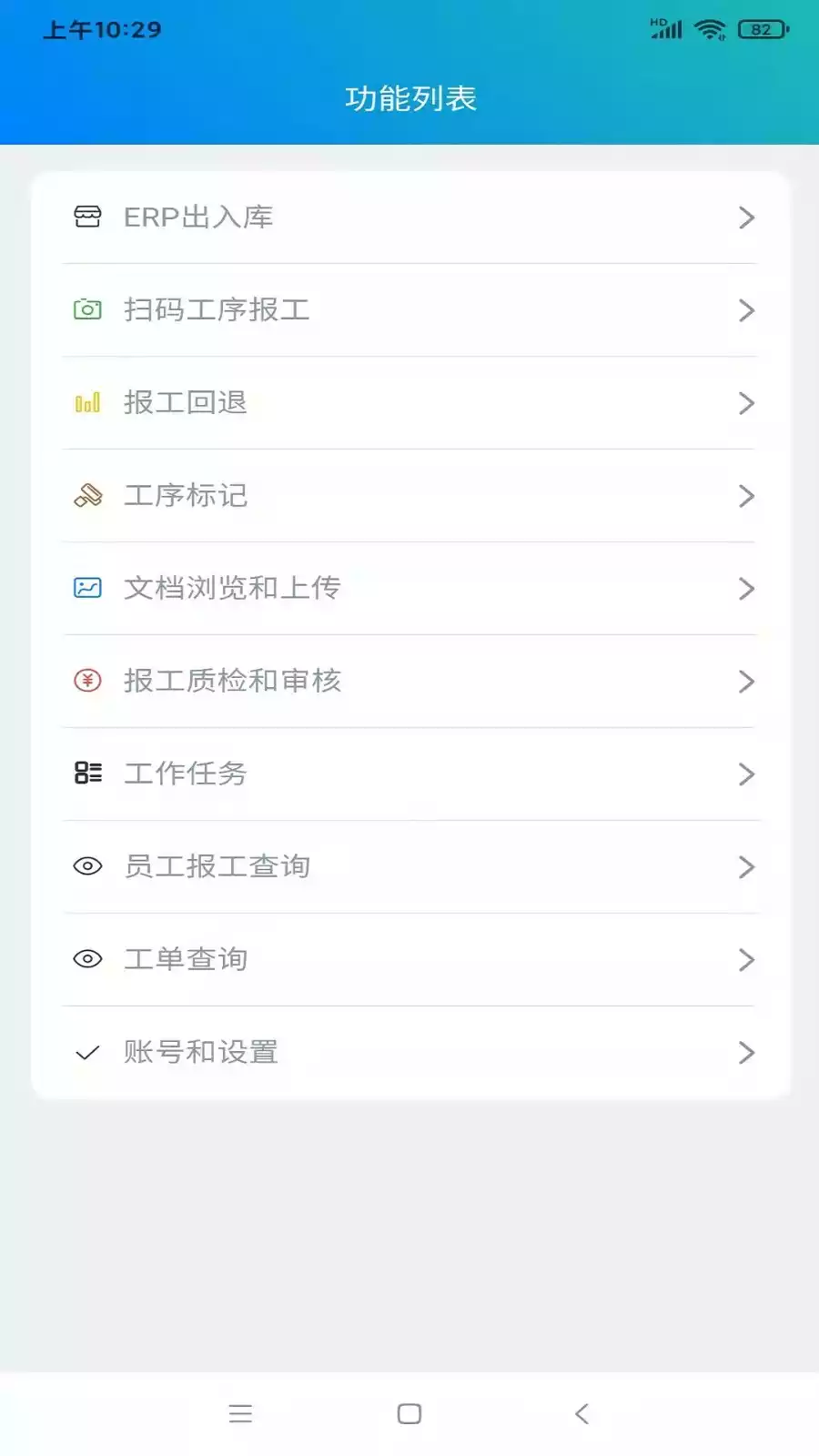This screenshot has height=1456, width=819.
Task: Click the 工作任务 task list icon
Action: pos(86,773)
